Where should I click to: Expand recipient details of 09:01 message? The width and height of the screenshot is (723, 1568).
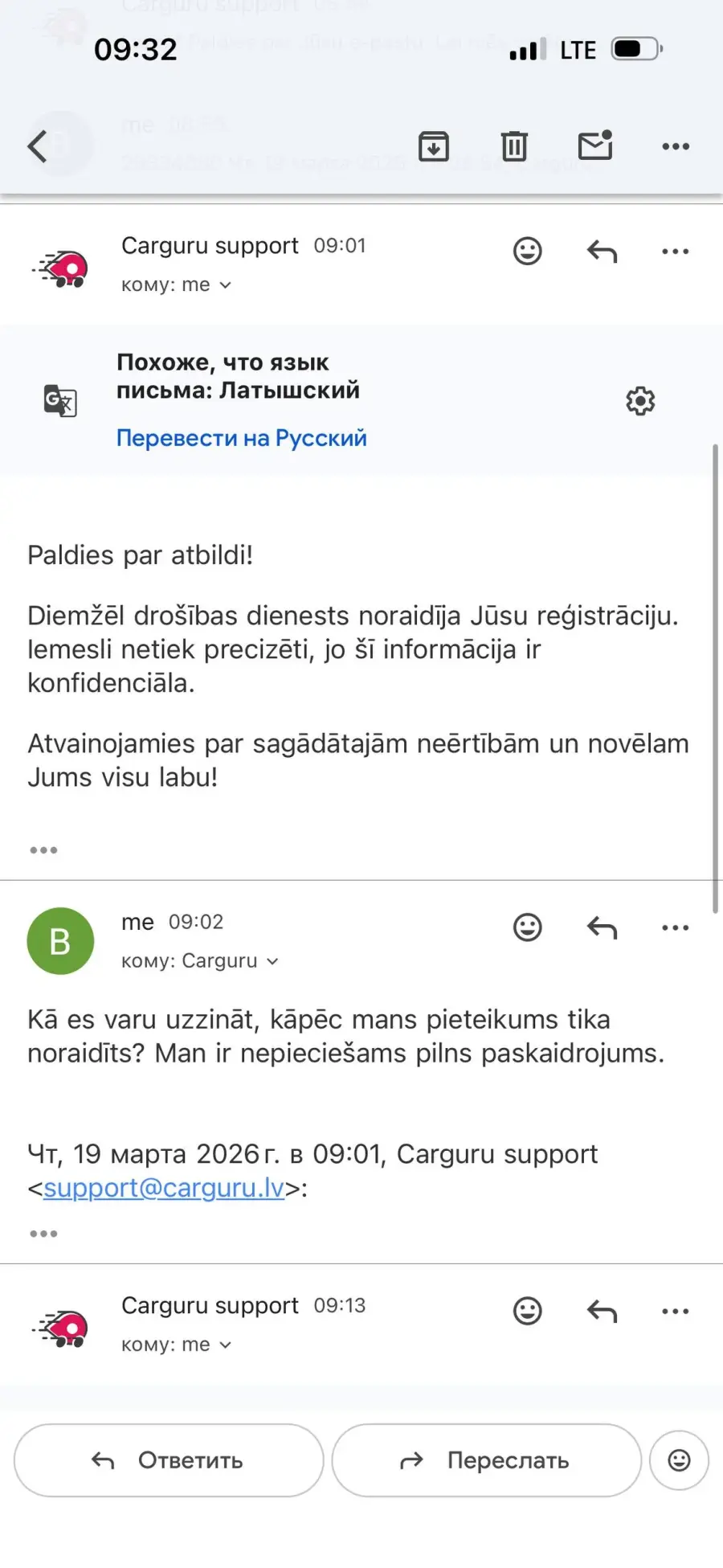(225, 285)
